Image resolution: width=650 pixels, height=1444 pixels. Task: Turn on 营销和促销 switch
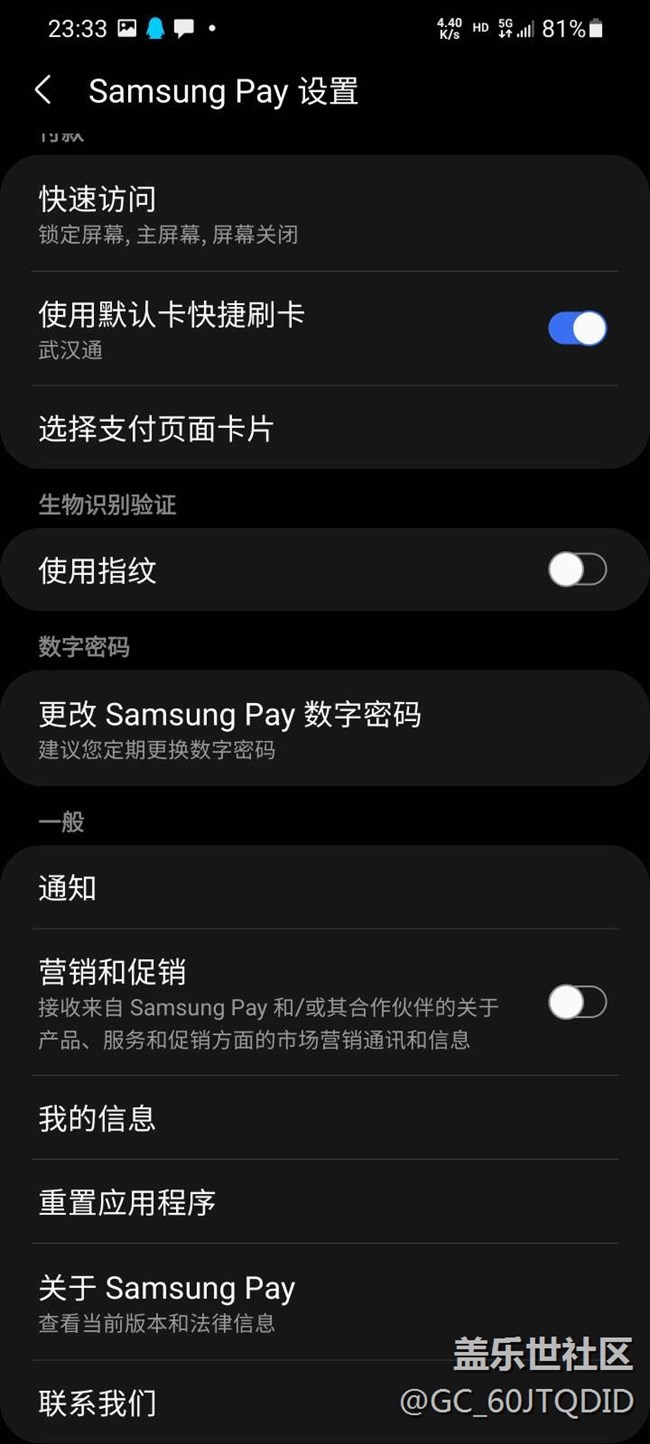pyautogui.click(x=577, y=1002)
